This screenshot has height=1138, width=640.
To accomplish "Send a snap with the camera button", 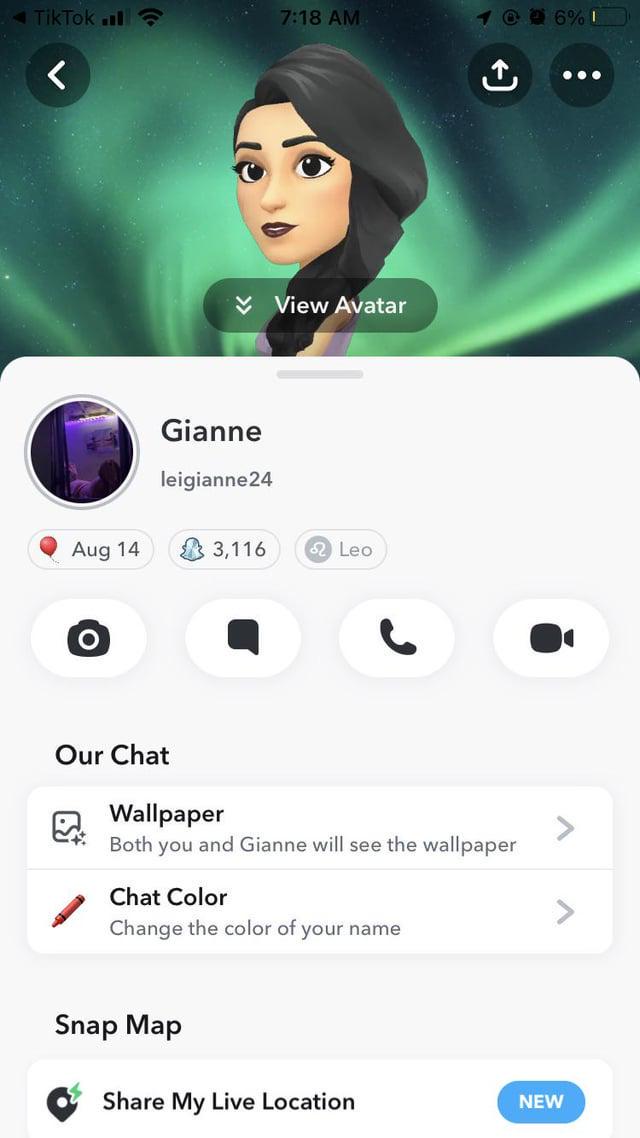I will 89,638.
